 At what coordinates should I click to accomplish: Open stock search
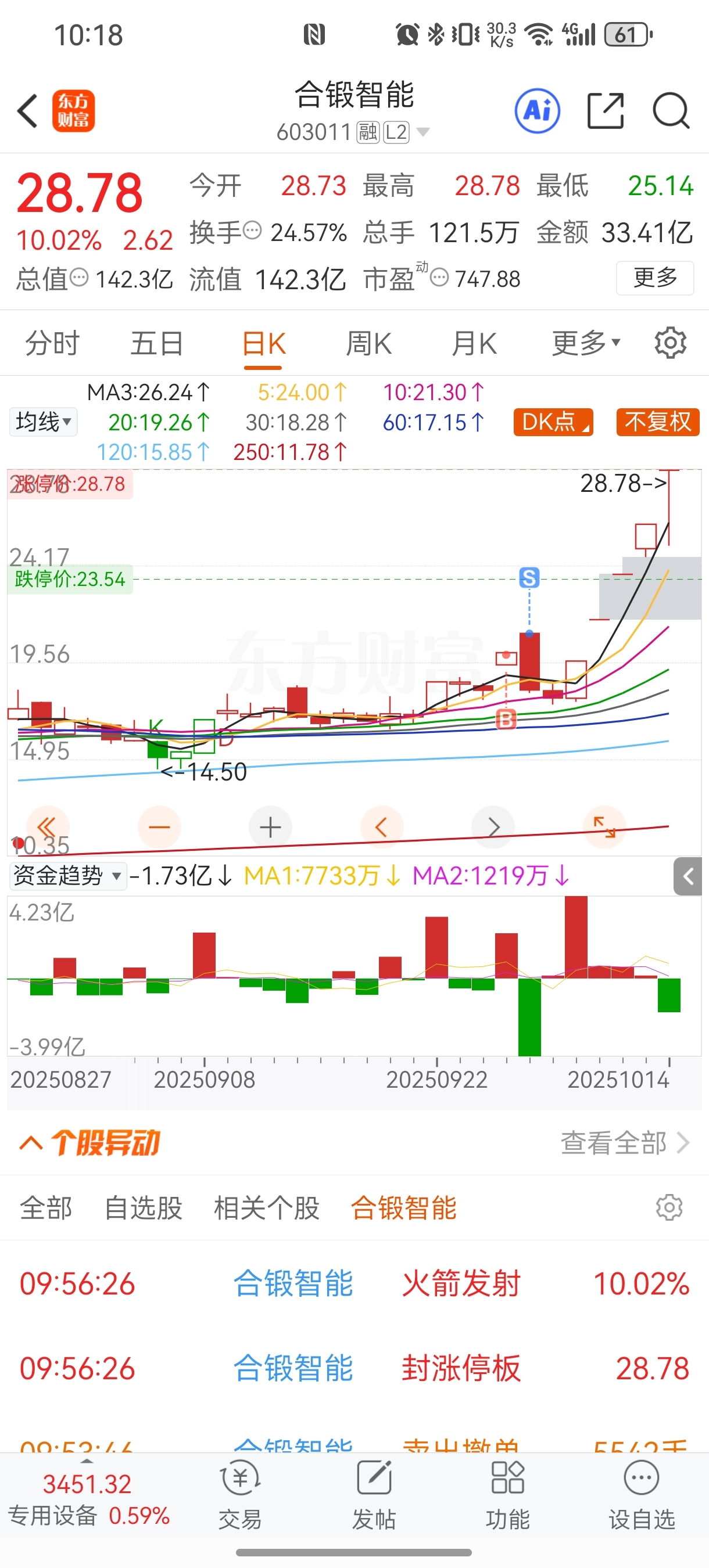coord(671,111)
